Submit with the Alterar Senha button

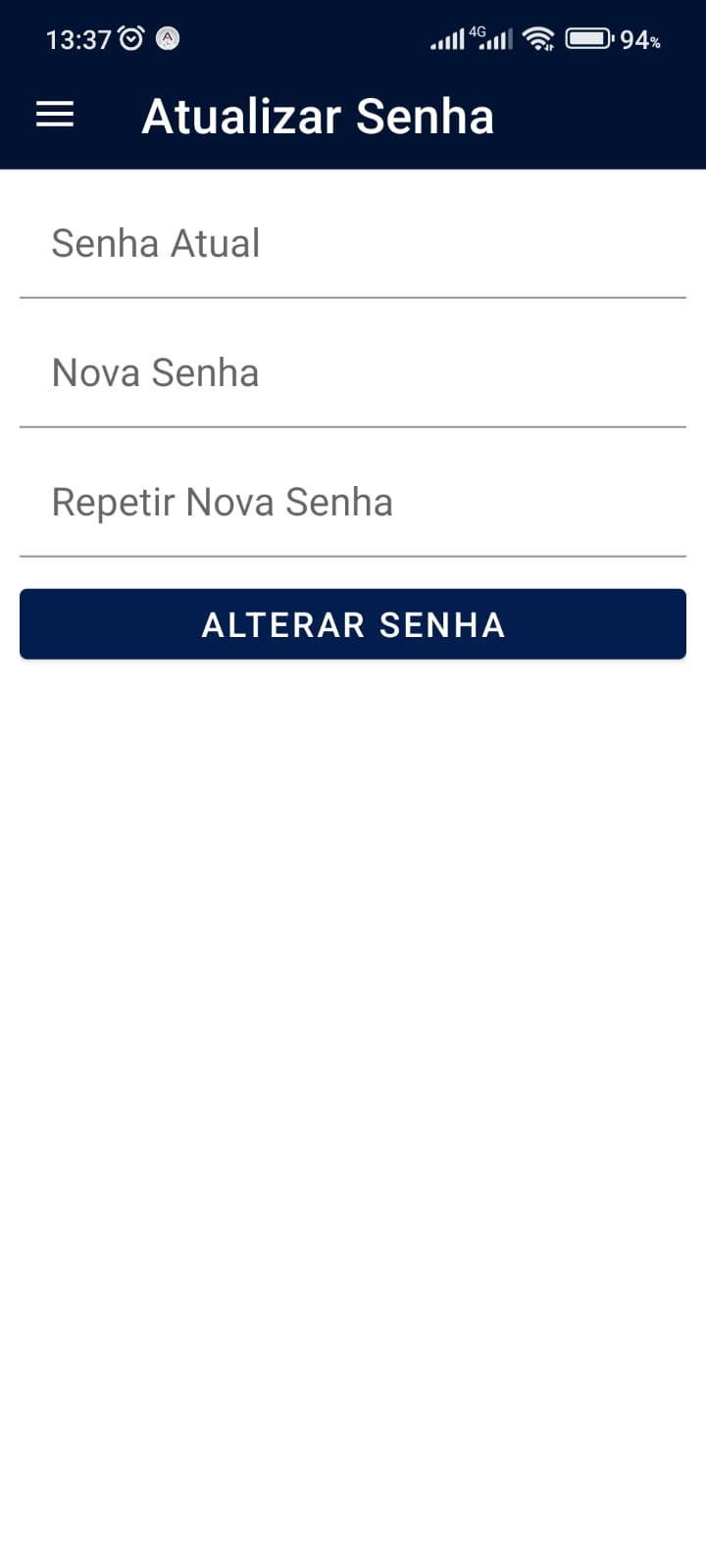coord(353,624)
